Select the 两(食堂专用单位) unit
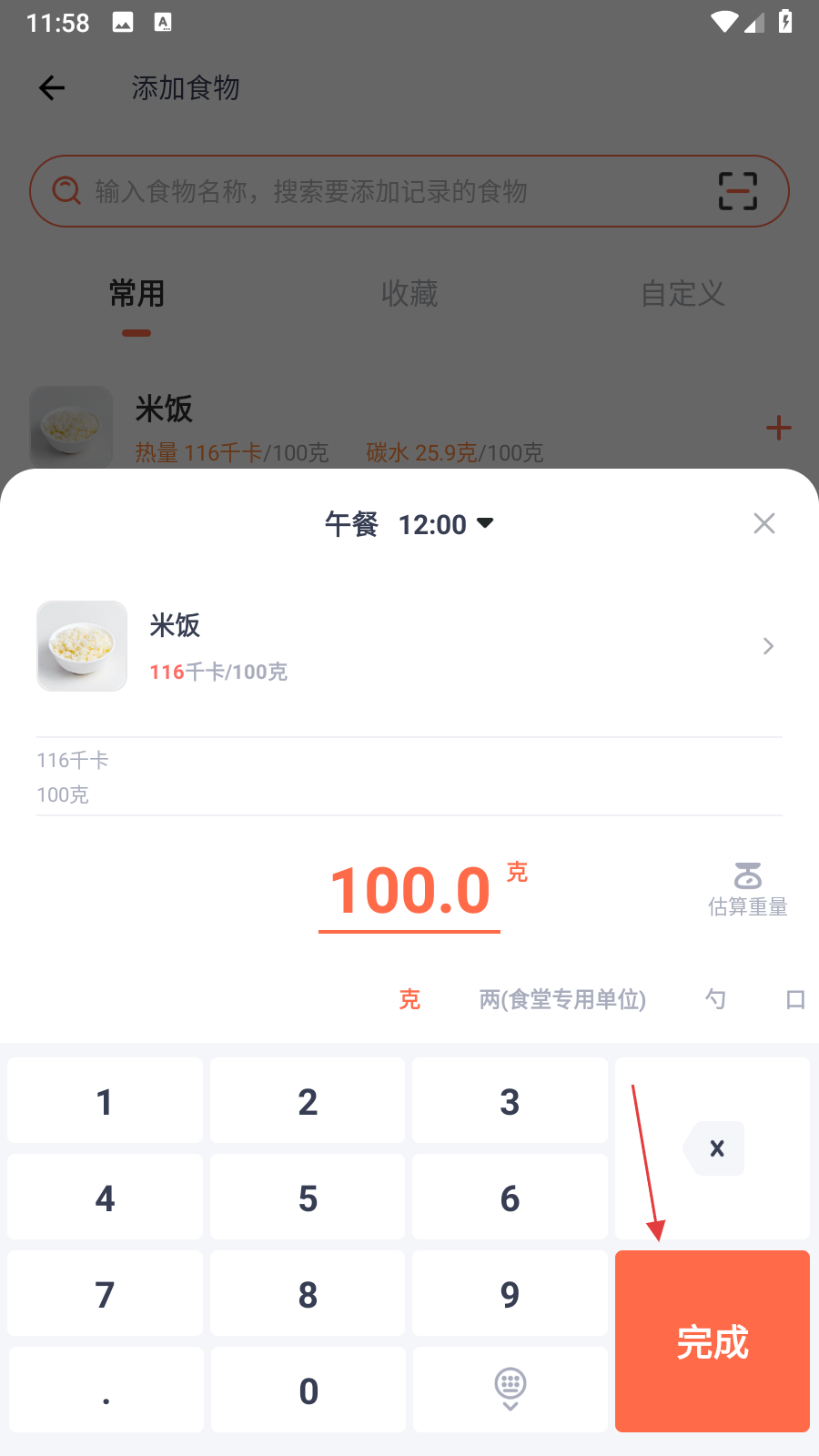The image size is (819, 1456). click(562, 999)
